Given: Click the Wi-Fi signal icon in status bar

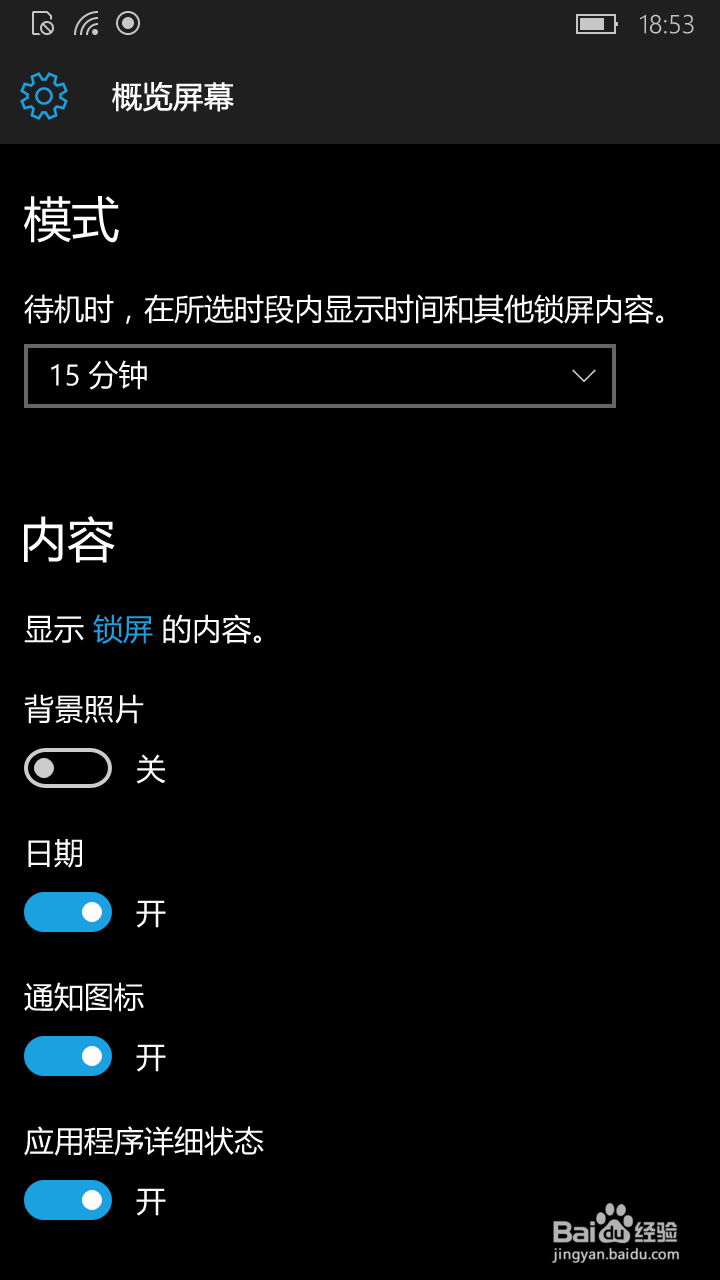Looking at the screenshot, I should click(86, 22).
